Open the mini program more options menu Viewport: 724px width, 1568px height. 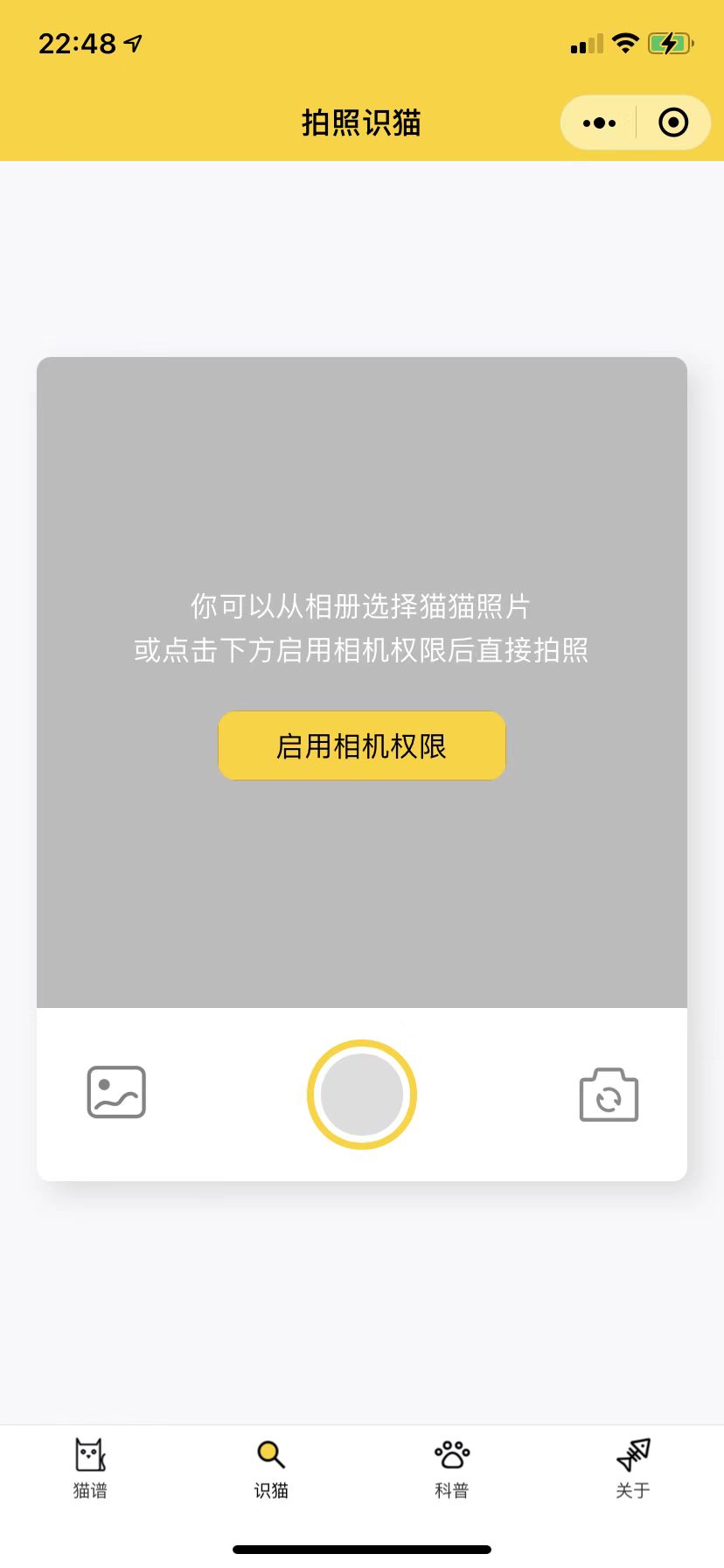(x=599, y=123)
